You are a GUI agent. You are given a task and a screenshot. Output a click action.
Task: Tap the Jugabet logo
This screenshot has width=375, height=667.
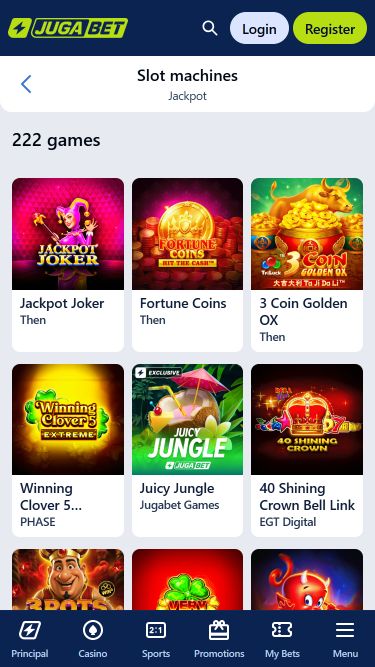68,28
